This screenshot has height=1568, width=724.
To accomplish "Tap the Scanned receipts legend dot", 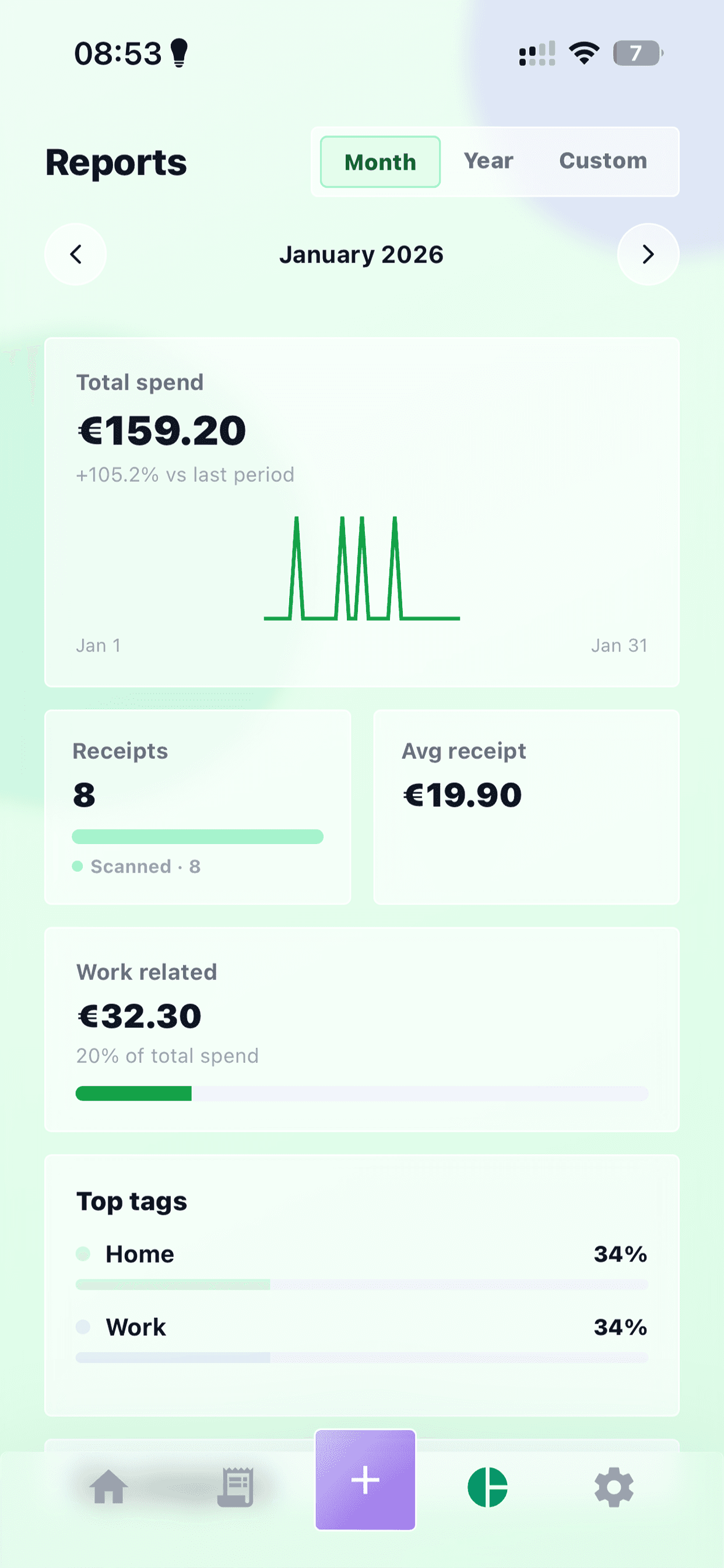I will (79, 866).
